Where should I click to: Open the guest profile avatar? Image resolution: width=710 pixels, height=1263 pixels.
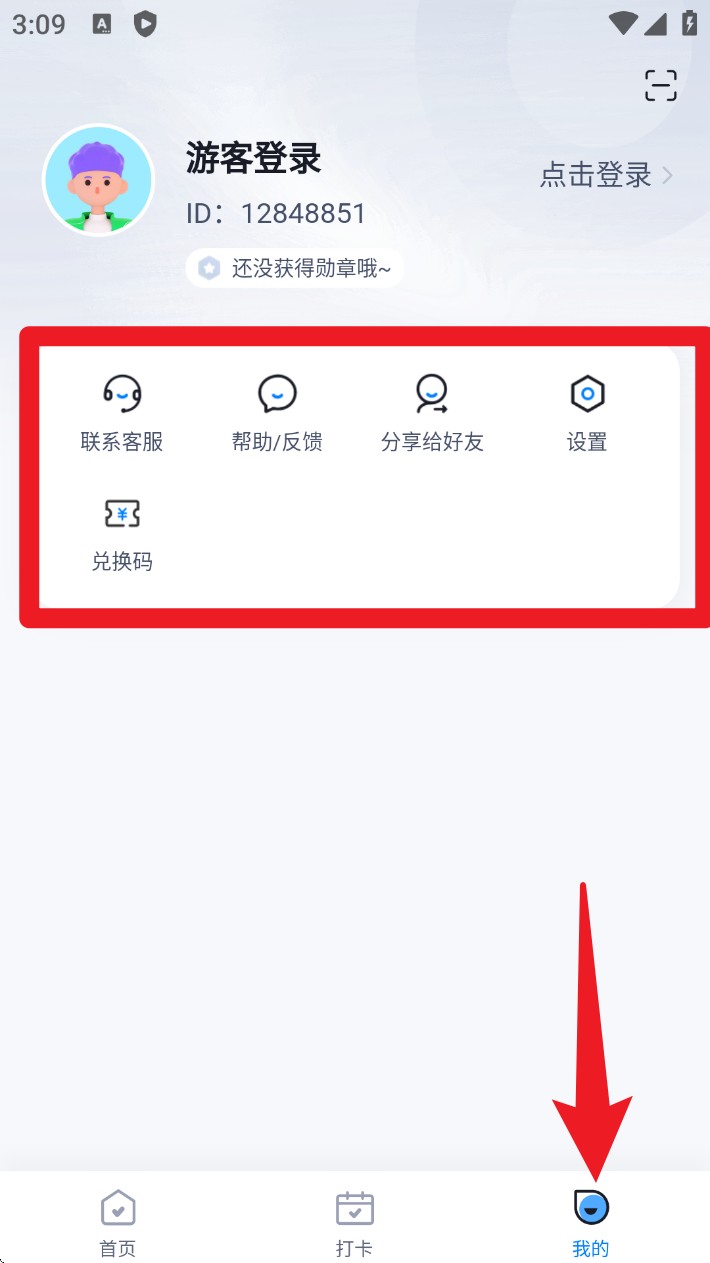click(x=98, y=180)
